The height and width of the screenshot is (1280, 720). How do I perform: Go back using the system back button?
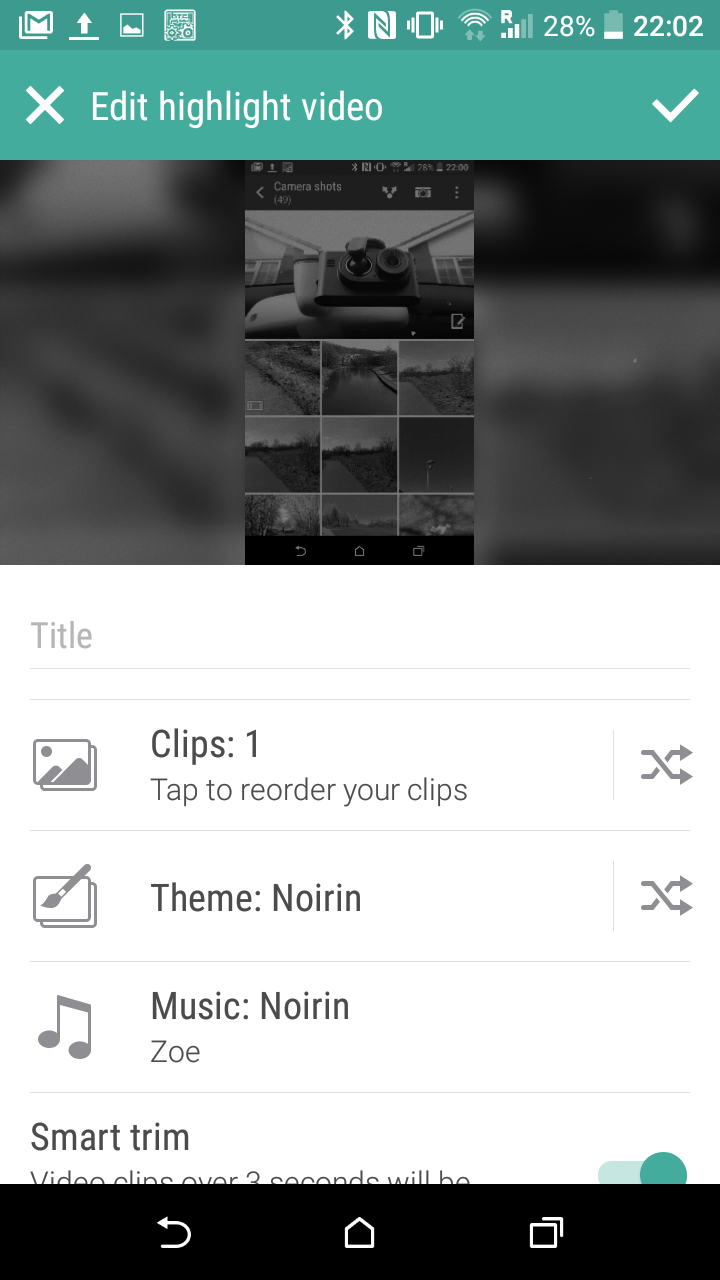(x=174, y=1233)
